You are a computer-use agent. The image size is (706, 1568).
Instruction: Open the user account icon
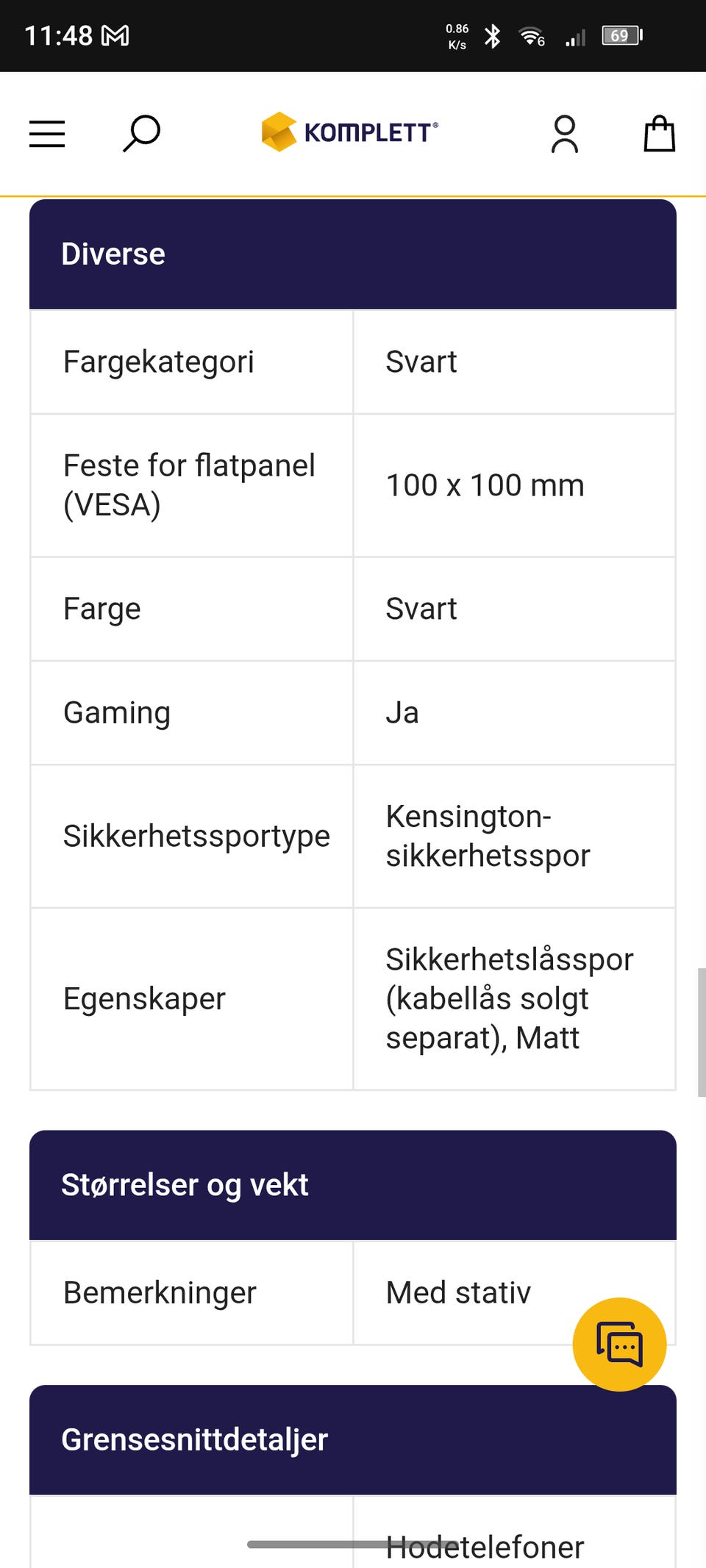[x=565, y=134]
